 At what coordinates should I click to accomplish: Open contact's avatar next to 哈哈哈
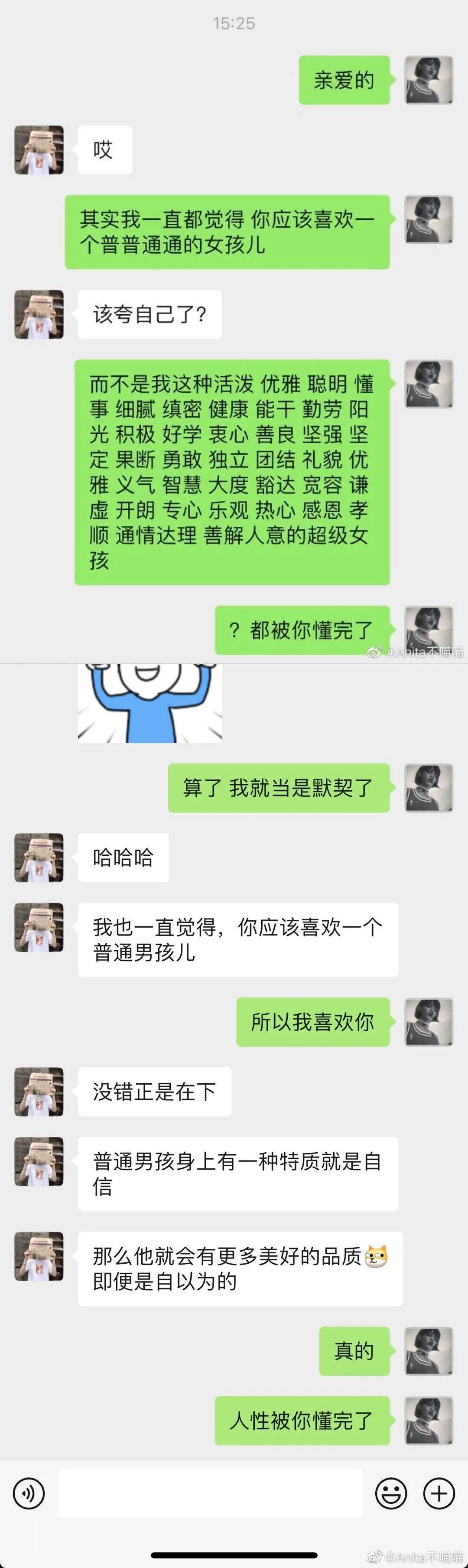pyautogui.click(x=39, y=857)
